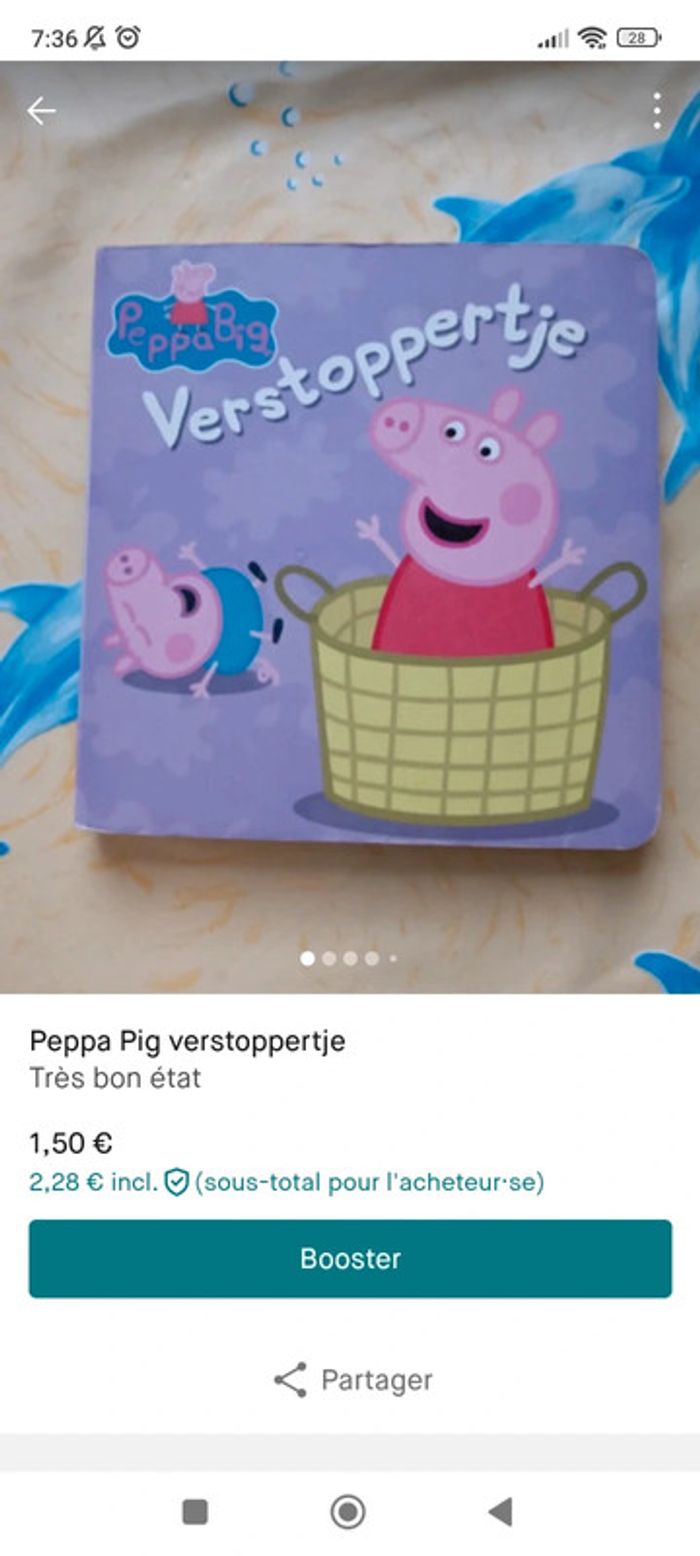This screenshot has width=700, height=1556.
Task: Open the three-dot overflow menu
Action: click(x=657, y=111)
